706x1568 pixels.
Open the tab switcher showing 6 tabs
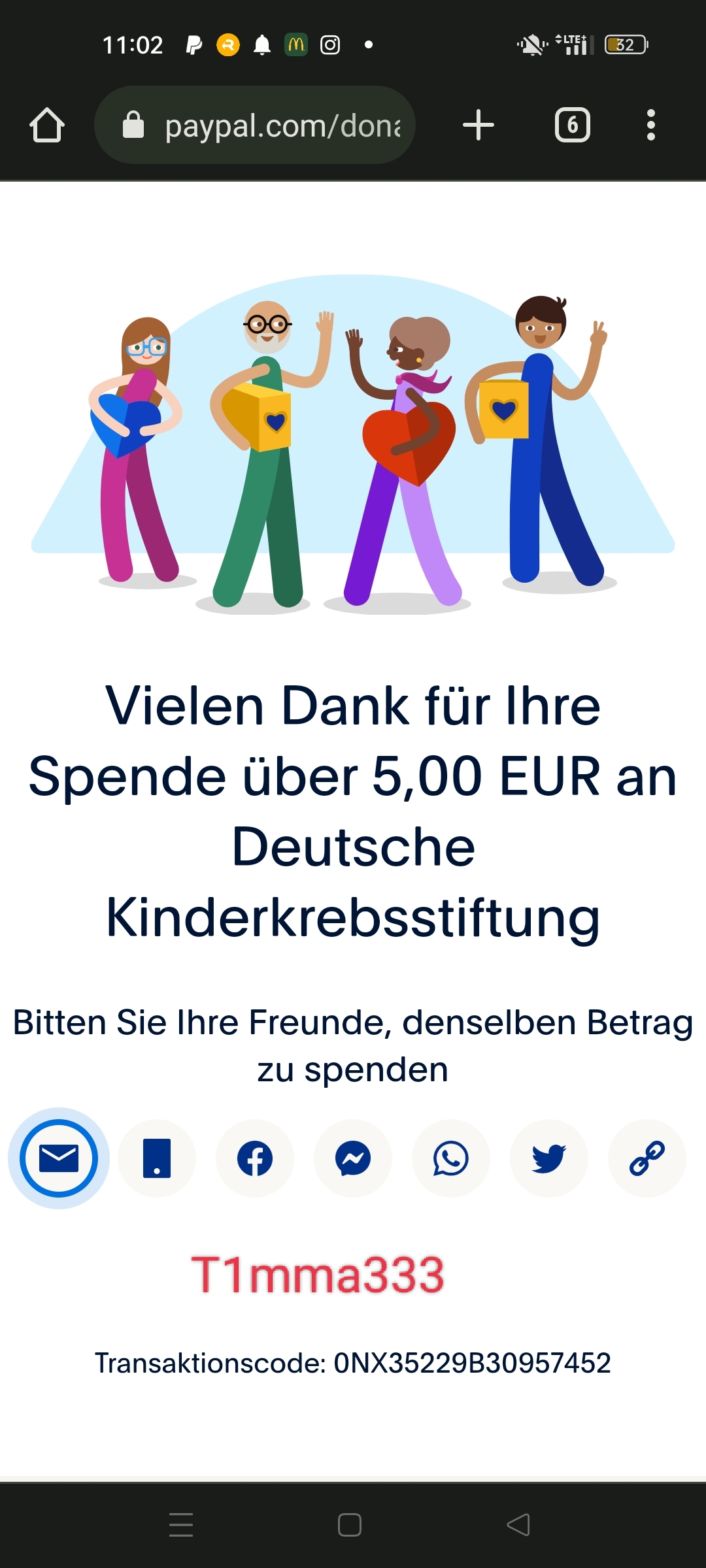(x=573, y=125)
